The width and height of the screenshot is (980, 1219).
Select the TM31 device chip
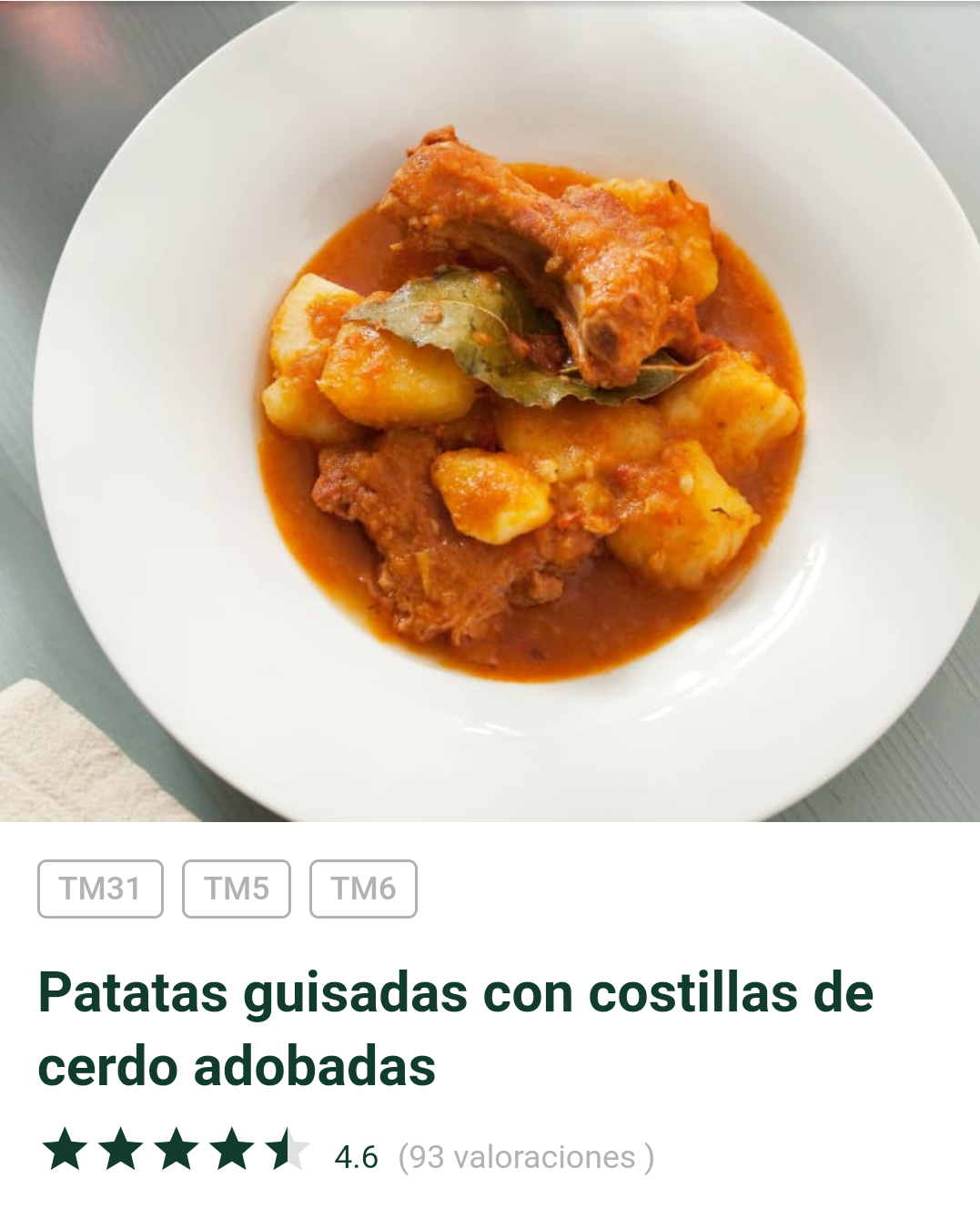[x=100, y=889]
